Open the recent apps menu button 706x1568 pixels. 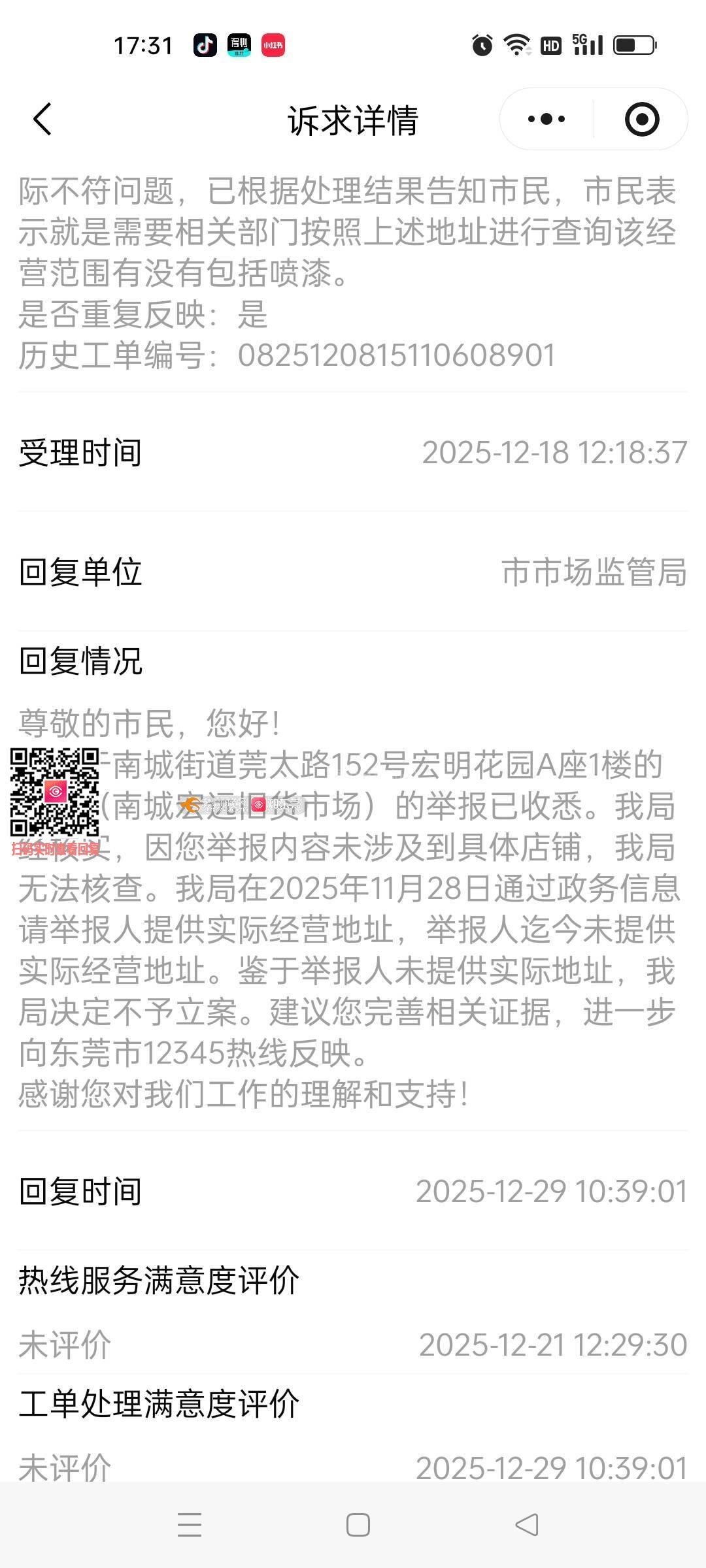pos(190,1525)
